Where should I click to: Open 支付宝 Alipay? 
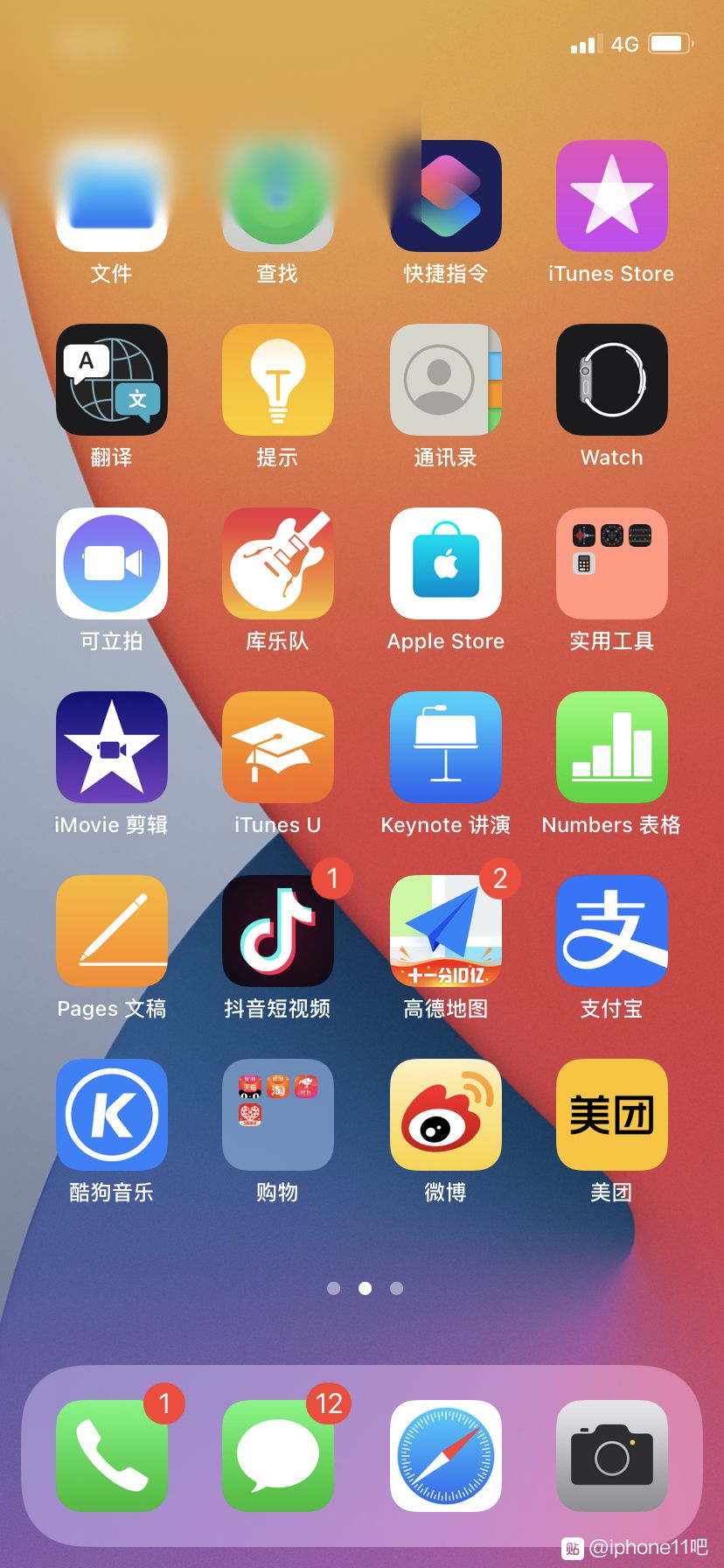612,931
